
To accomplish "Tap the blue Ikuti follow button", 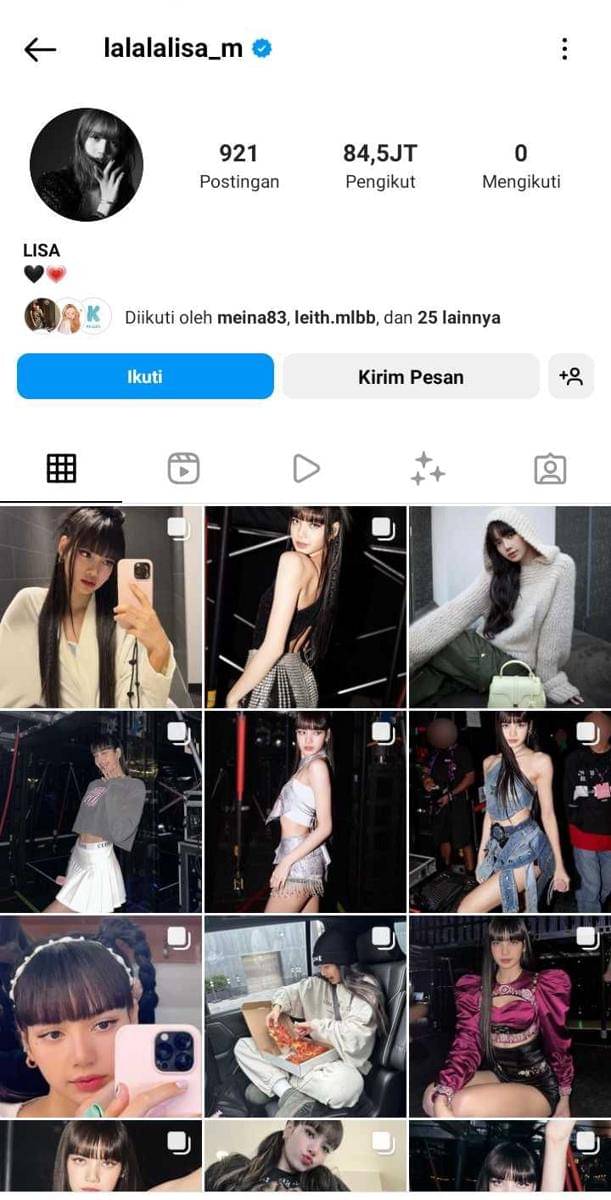I will tap(145, 377).
